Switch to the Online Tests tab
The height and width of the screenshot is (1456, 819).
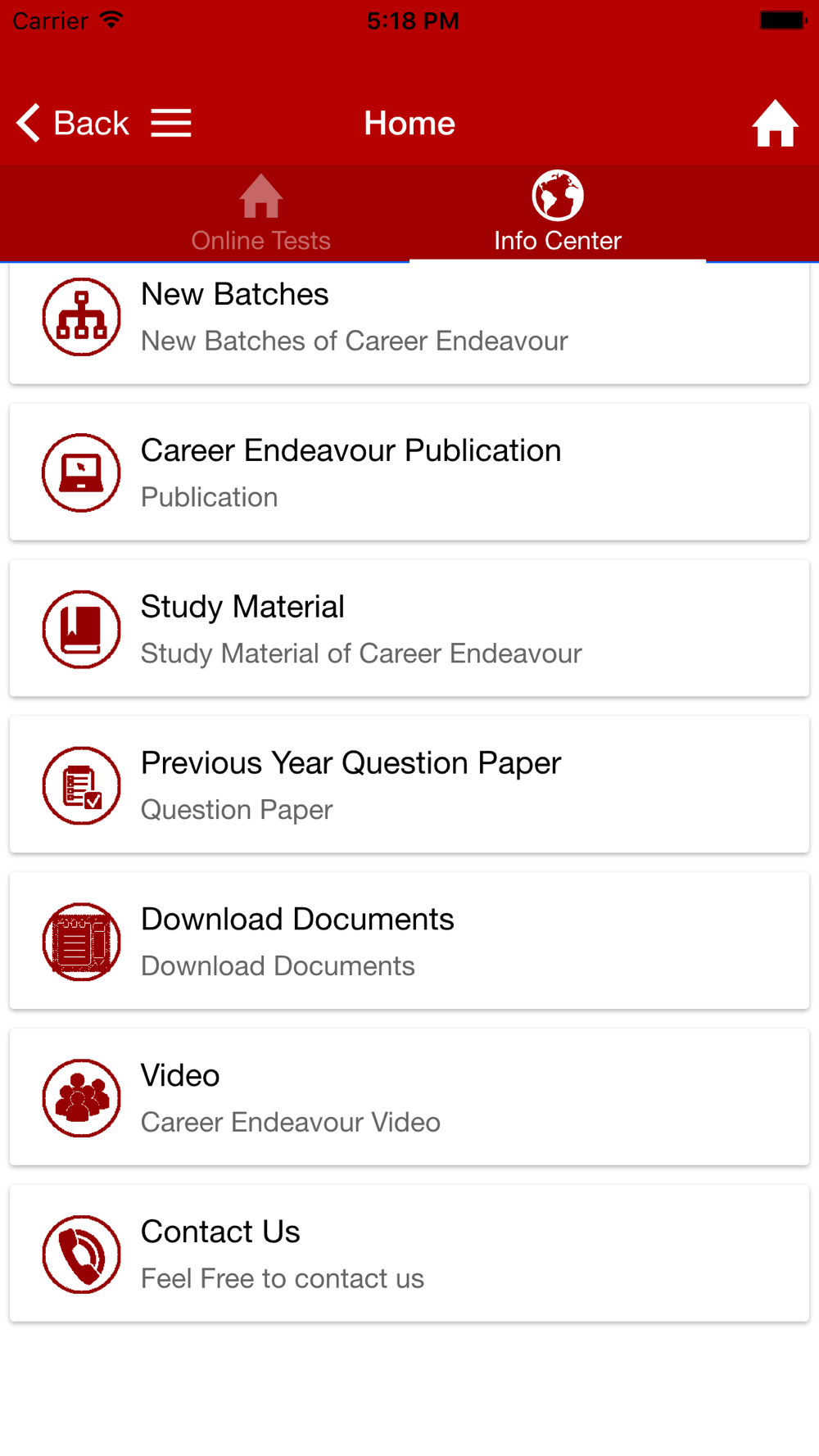(260, 214)
